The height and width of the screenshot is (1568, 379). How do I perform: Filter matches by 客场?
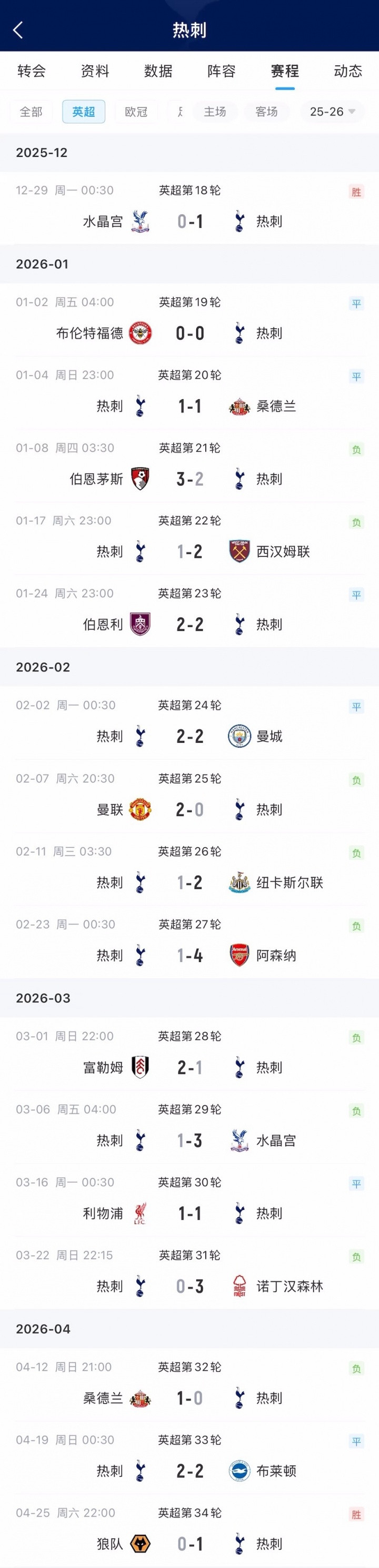pyautogui.click(x=266, y=112)
